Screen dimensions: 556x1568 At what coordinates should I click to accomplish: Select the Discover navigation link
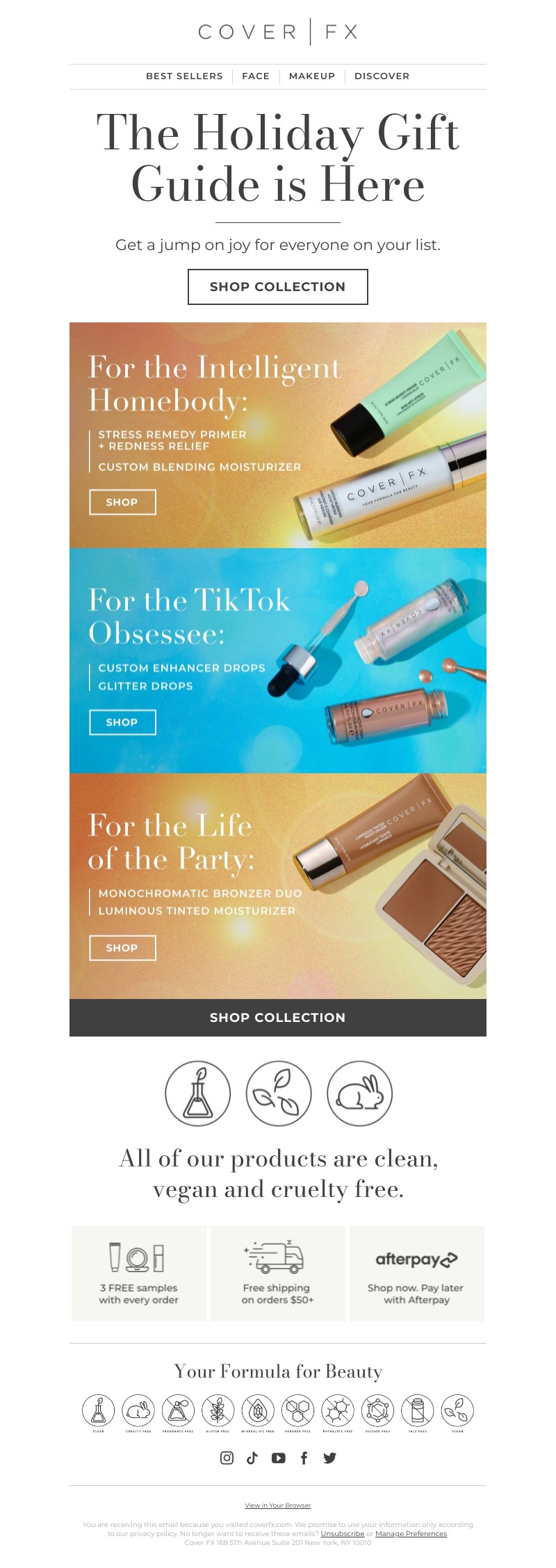(x=382, y=76)
